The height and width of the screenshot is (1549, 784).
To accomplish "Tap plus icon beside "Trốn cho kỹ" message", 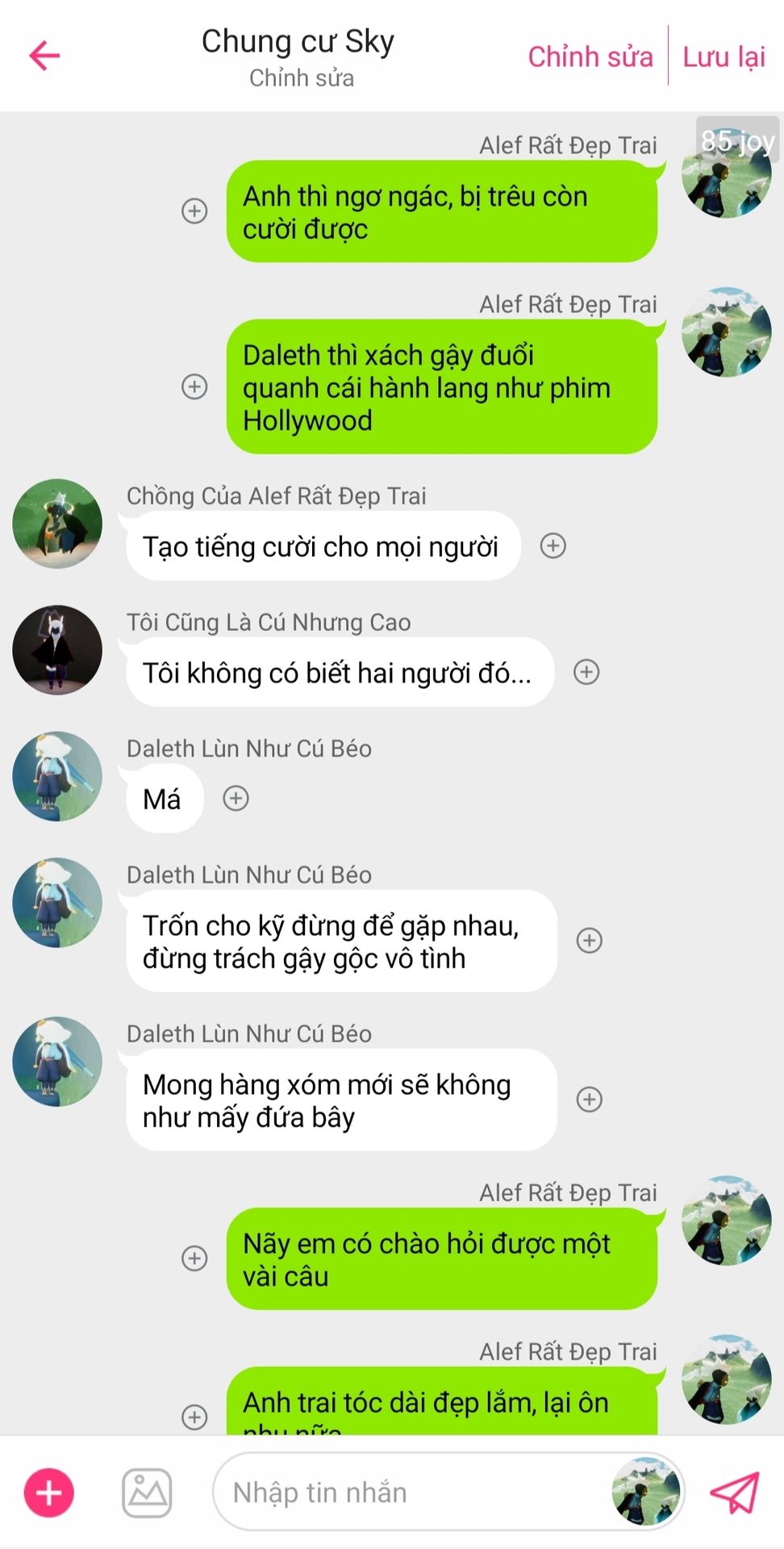I will [x=590, y=941].
